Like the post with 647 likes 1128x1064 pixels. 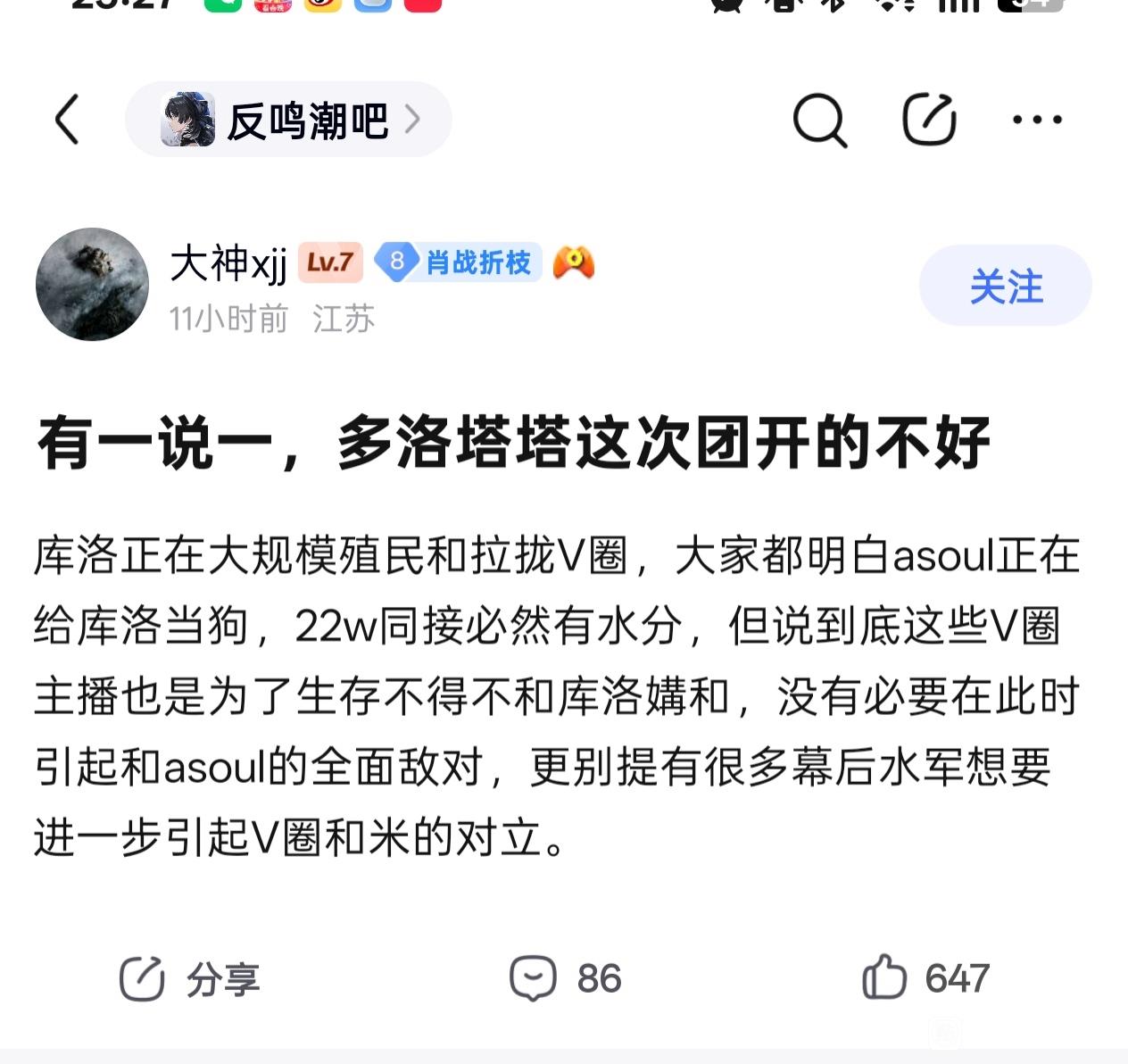[925, 979]
